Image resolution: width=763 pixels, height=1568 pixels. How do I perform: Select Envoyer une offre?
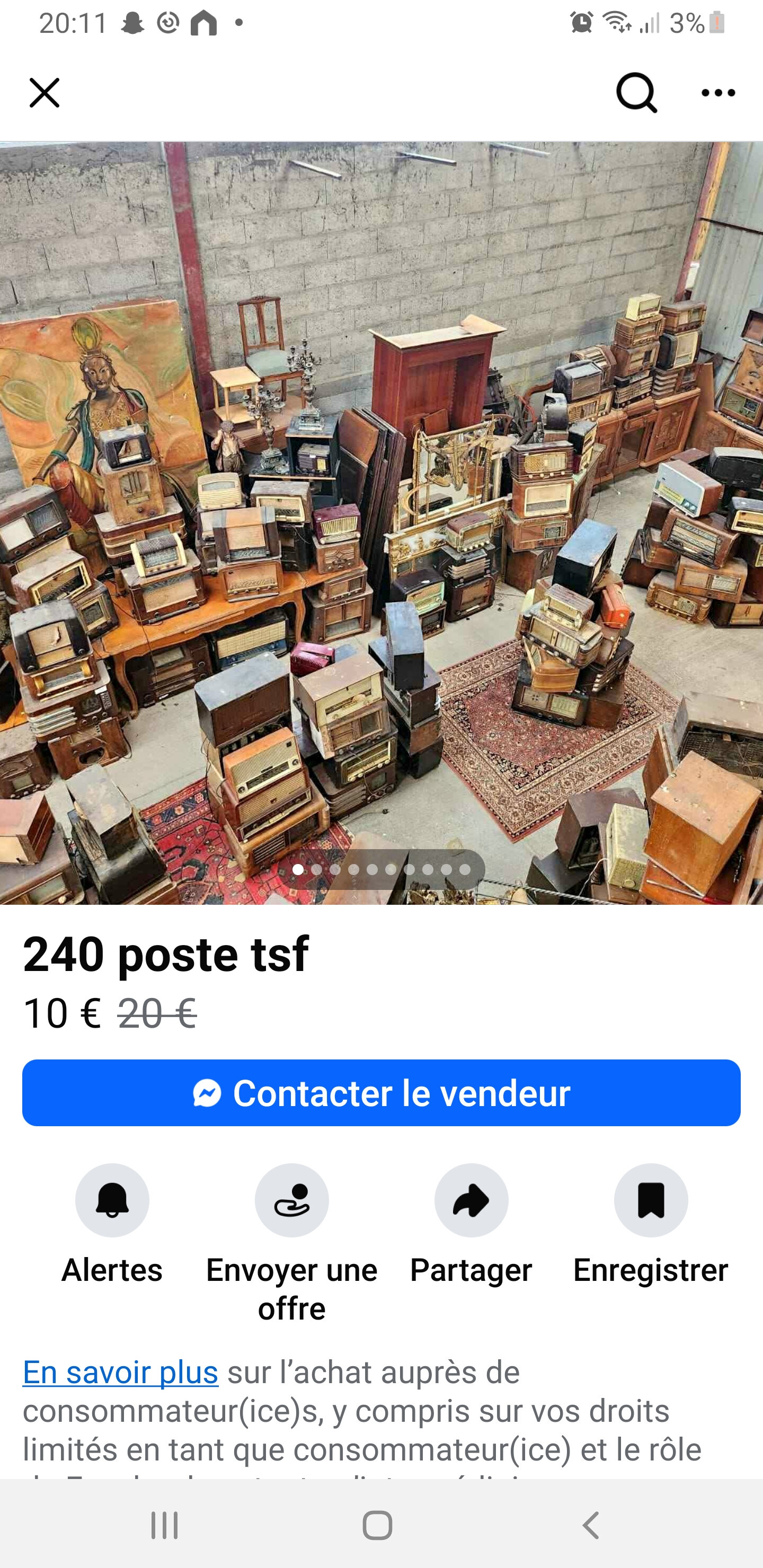pyautogui.click(x=291, y=1200)
